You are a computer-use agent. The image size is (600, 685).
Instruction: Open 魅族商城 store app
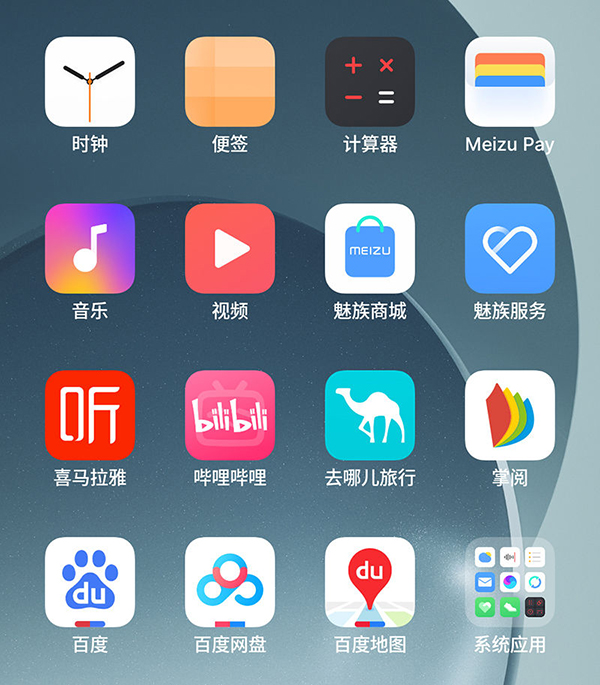370,249
